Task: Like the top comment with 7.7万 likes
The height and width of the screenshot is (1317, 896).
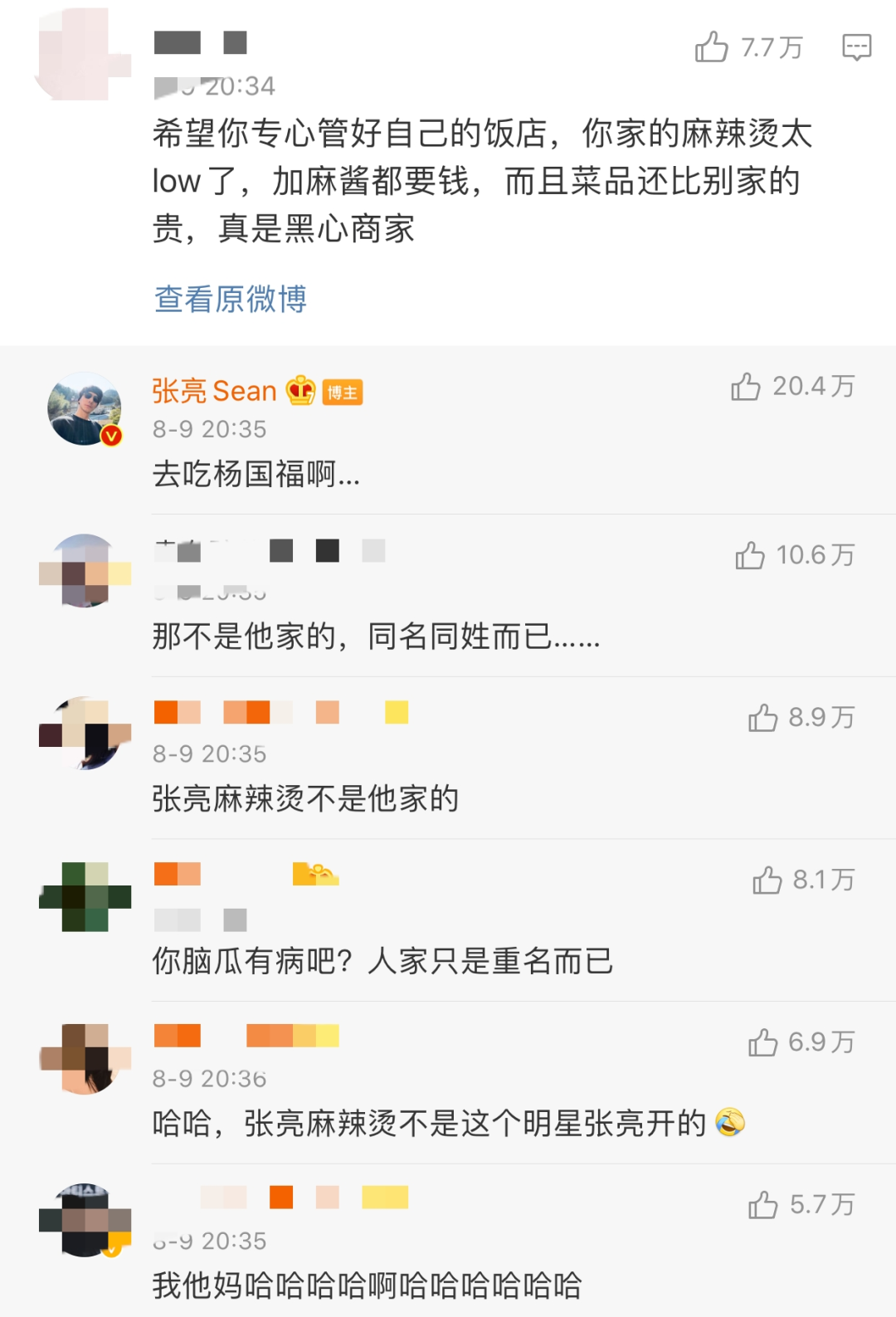Action: 712,47
